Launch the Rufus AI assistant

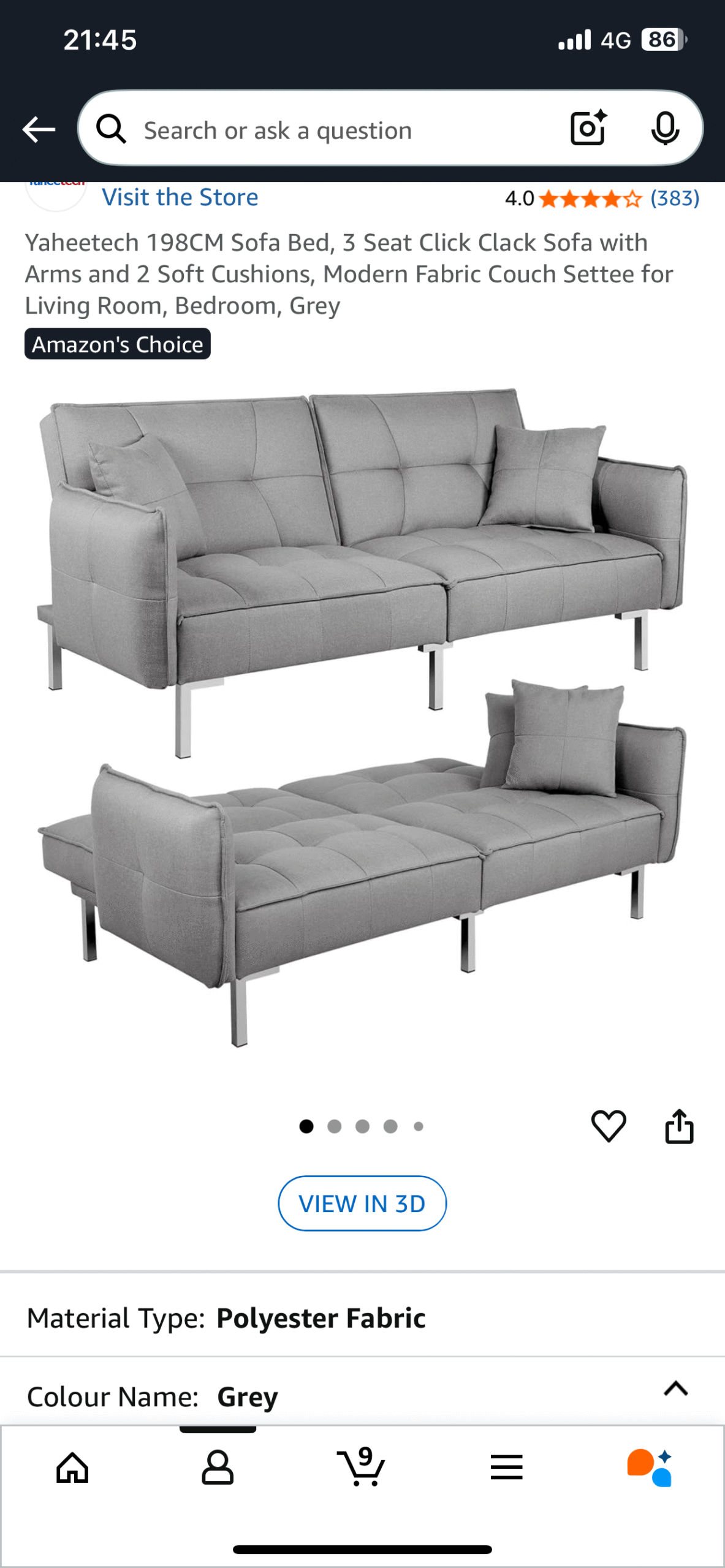coord(650,1468)
